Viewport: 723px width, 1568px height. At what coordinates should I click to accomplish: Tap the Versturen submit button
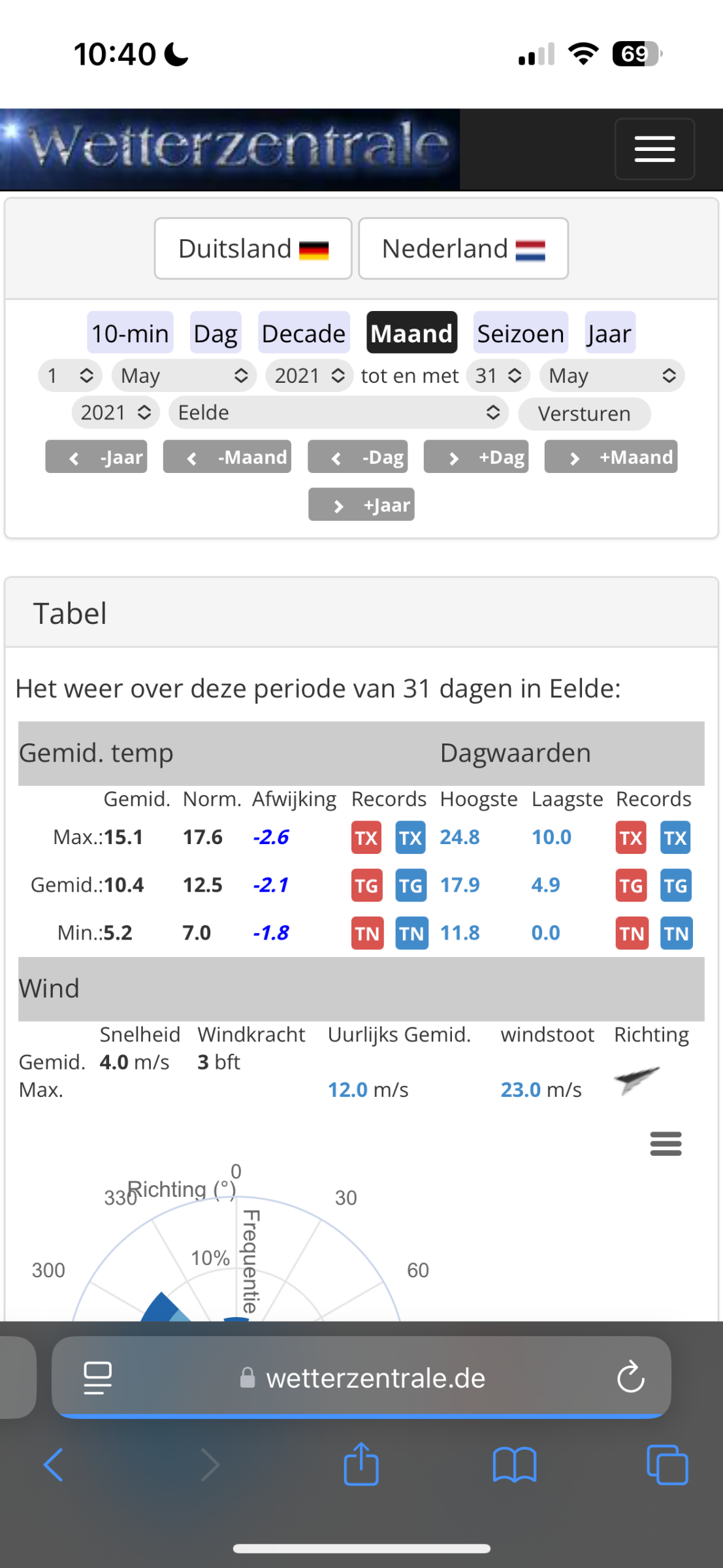pyautogui.click(x=584, y=414)
